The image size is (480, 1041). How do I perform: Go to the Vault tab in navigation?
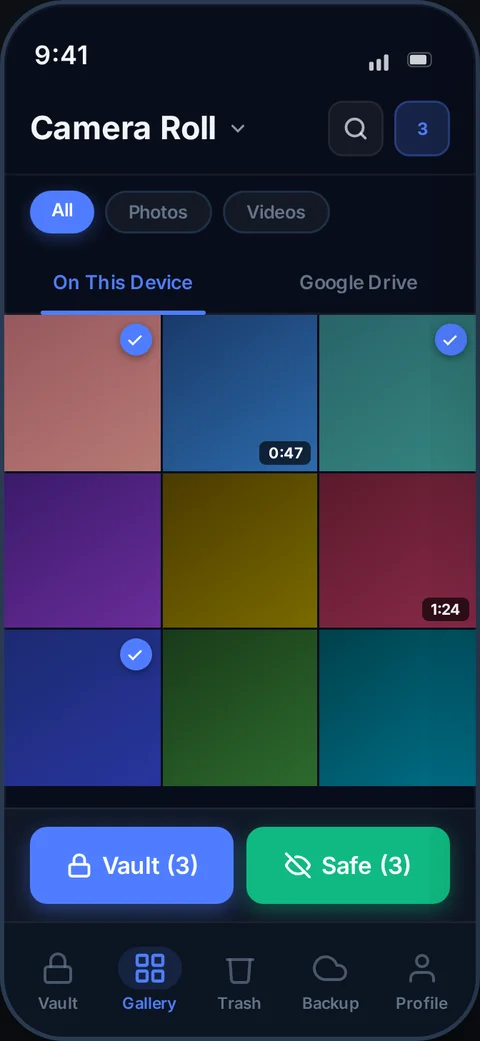(58, 981)
